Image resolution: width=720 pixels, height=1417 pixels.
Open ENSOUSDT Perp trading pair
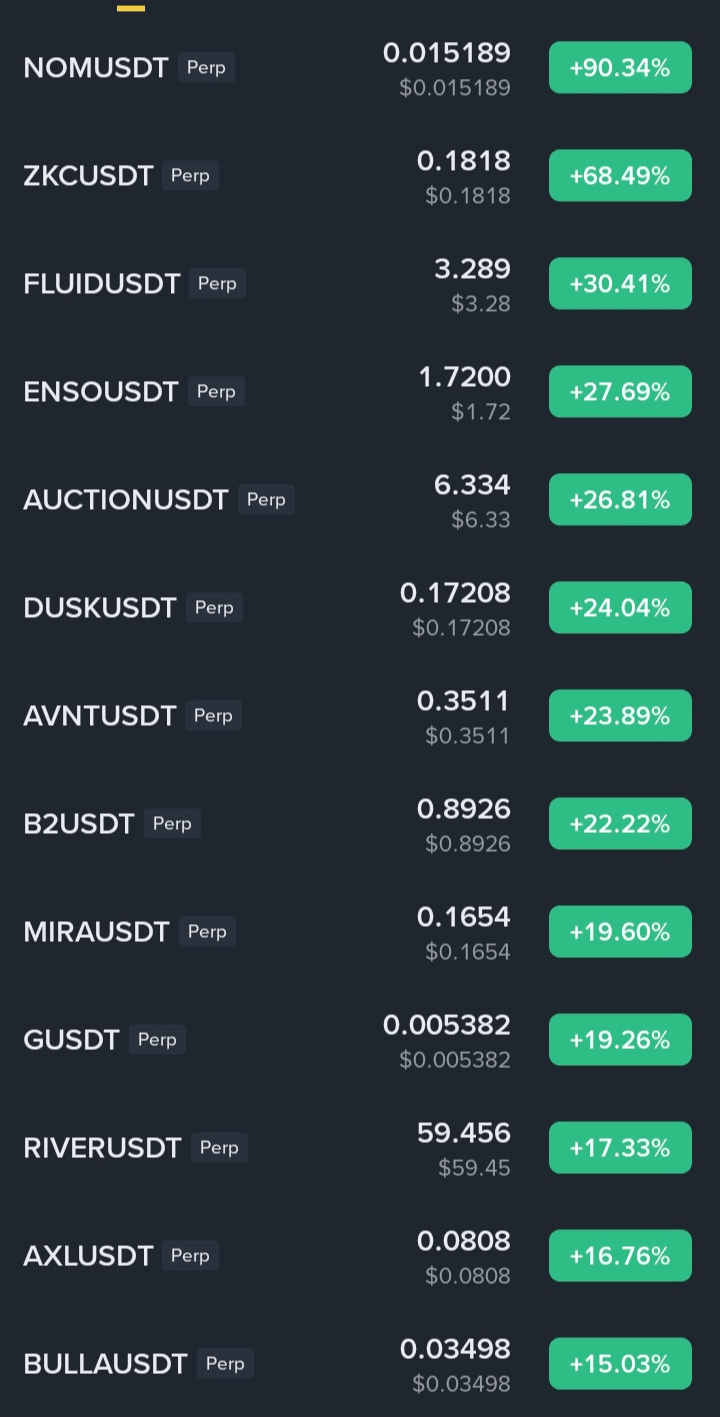(101, 392)
